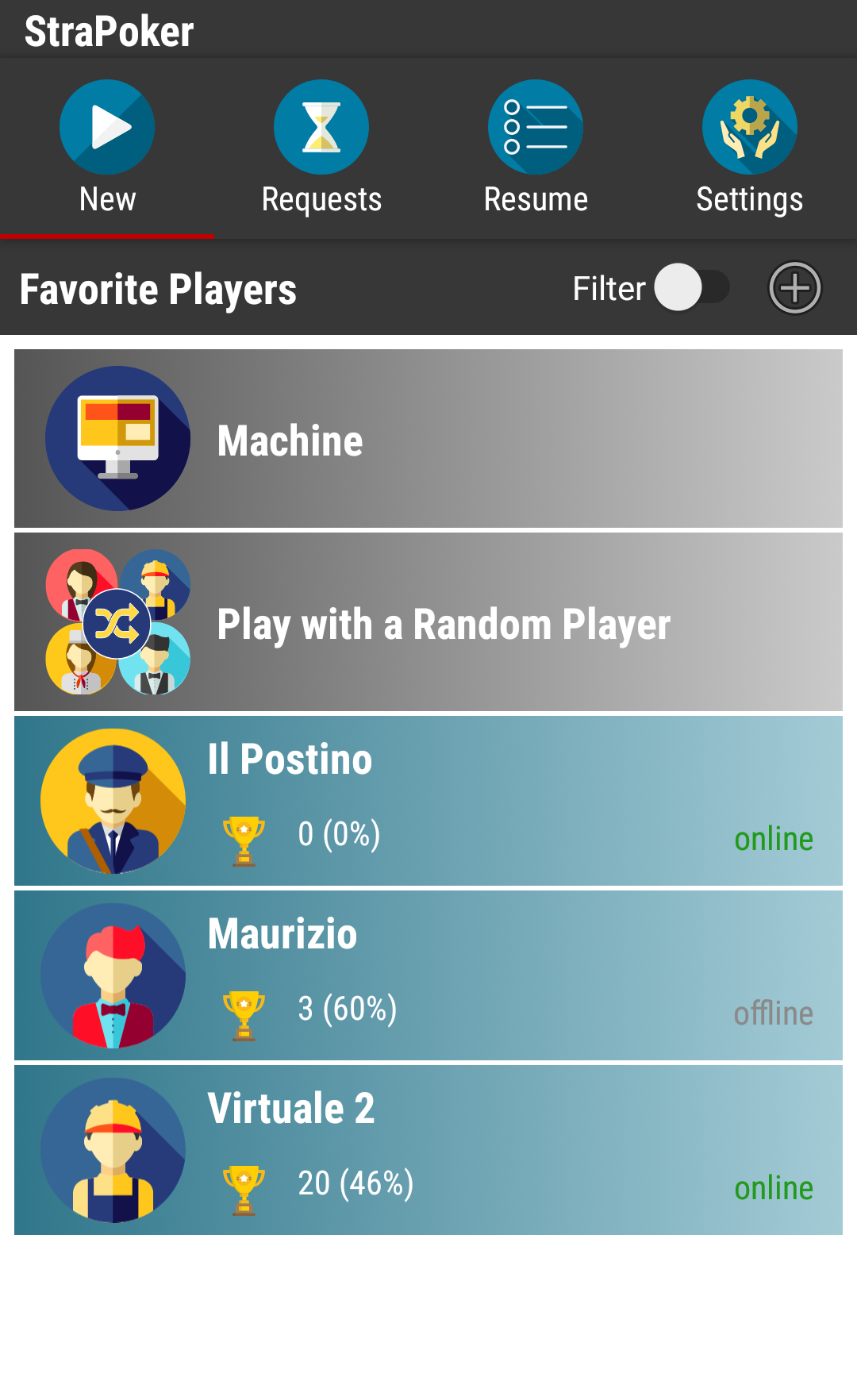Start a match against Machine
This screenshot has height=1400, width=857.
pyautogui.click(x=428, y=439)
